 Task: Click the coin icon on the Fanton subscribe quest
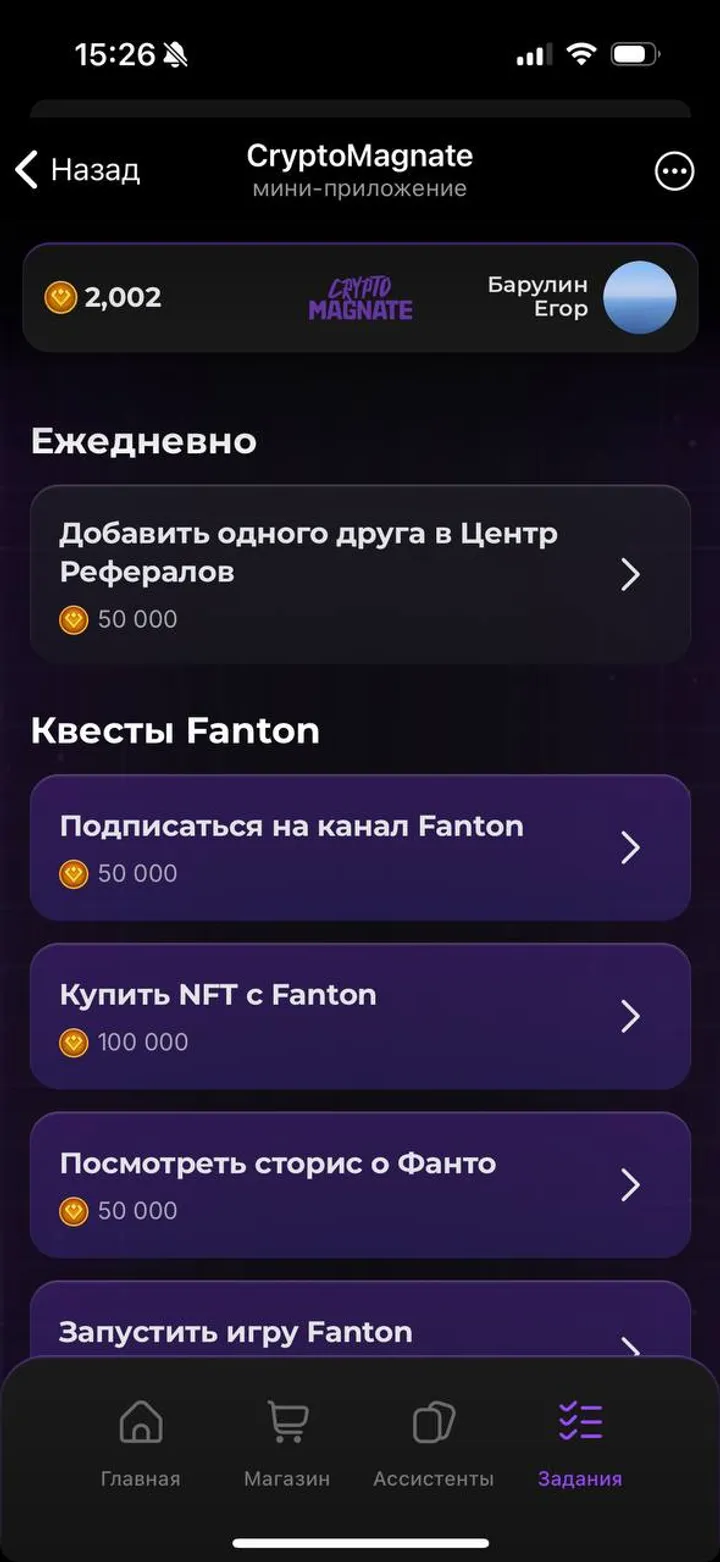pyautogui.click(x=73, y=872)
